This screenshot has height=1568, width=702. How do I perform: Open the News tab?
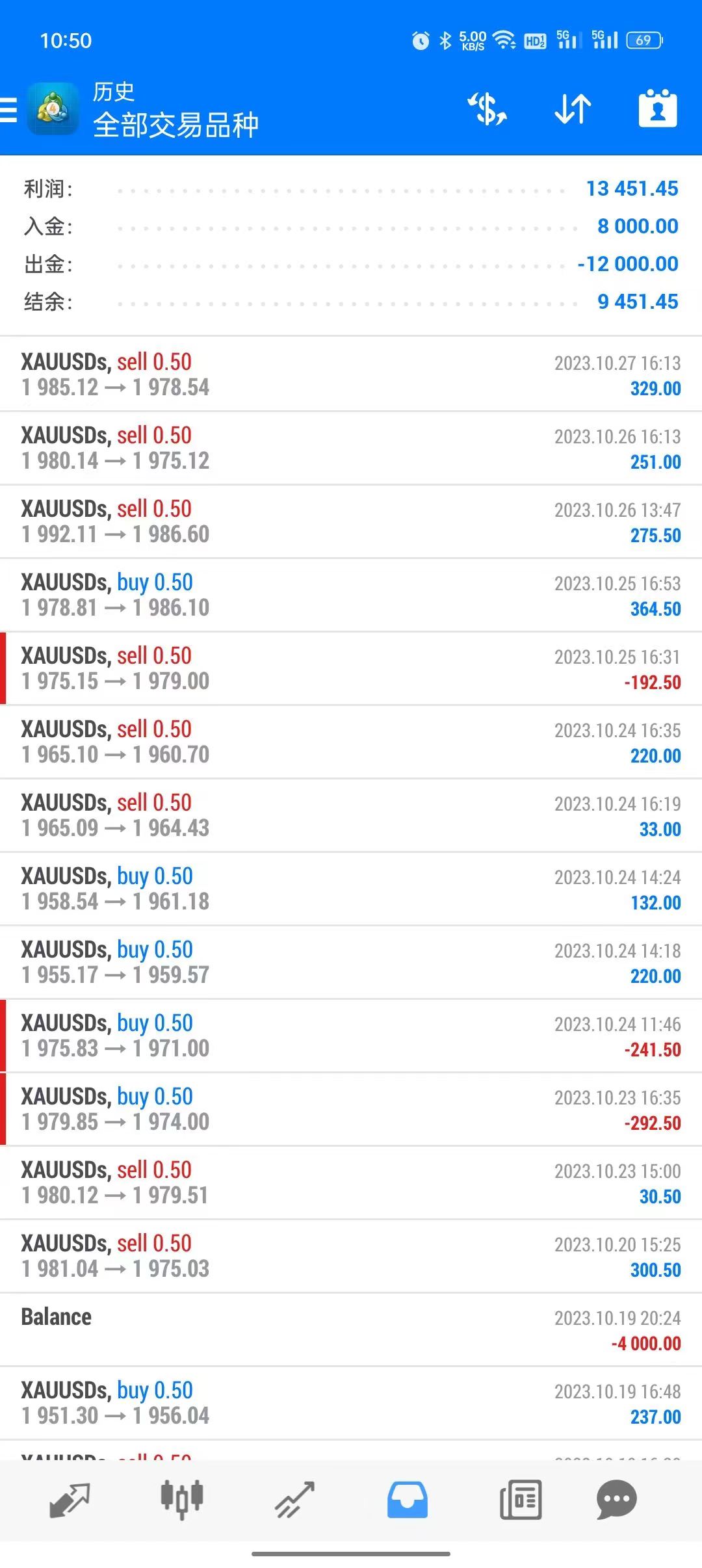click(x=520, y=1500)
